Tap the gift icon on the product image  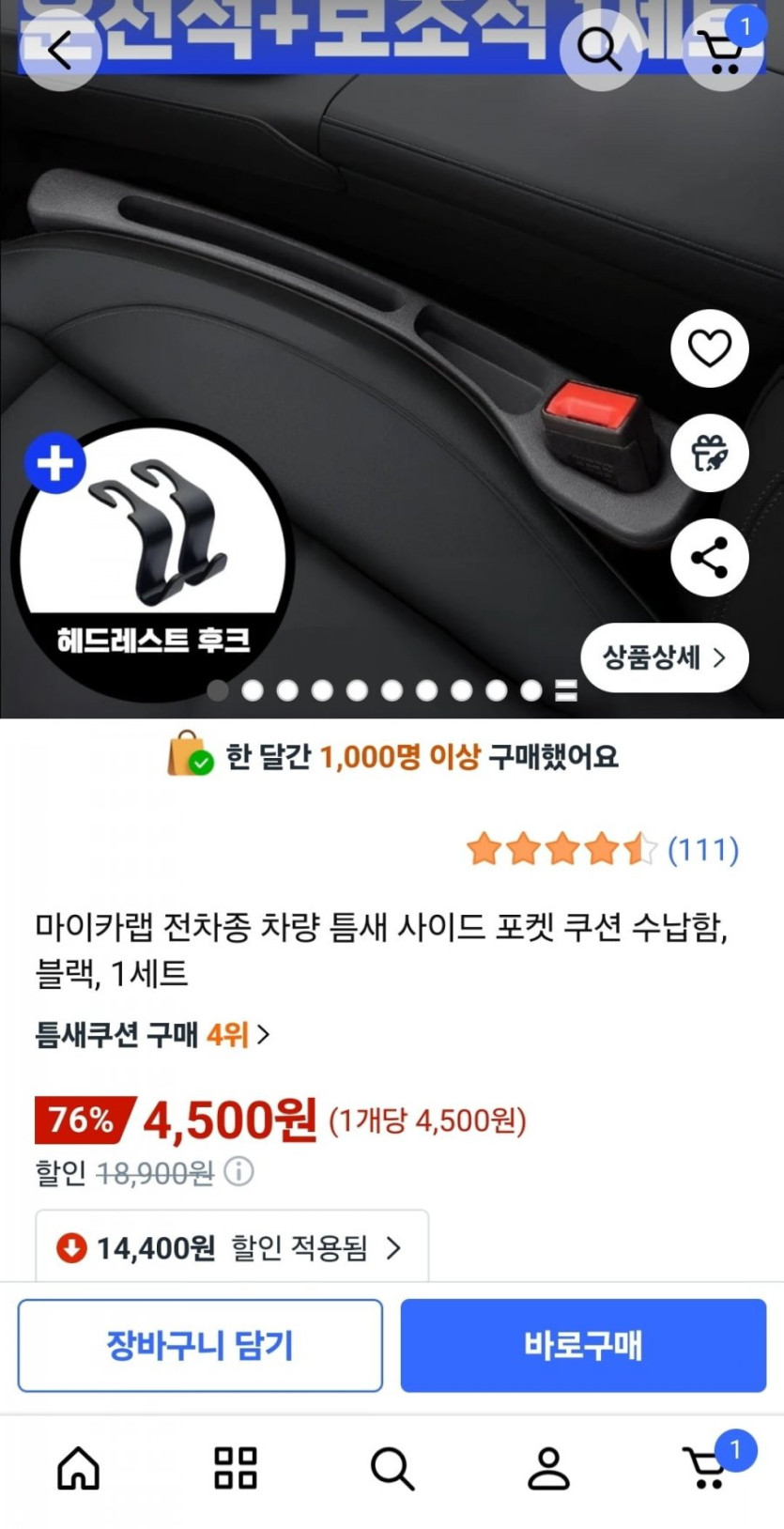click(x=709, y=453)
